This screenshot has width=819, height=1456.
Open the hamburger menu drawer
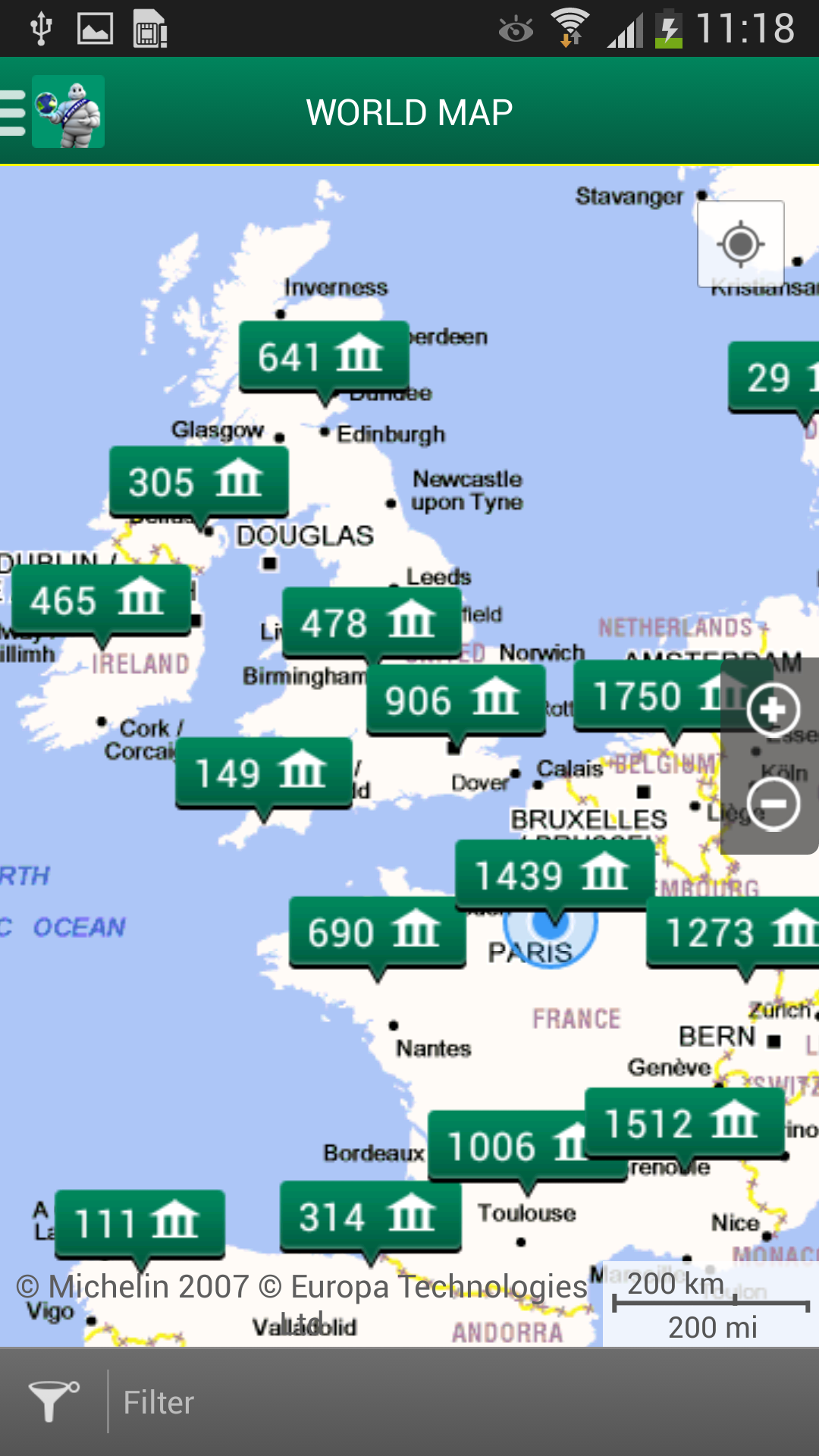(x=14, y=112)
